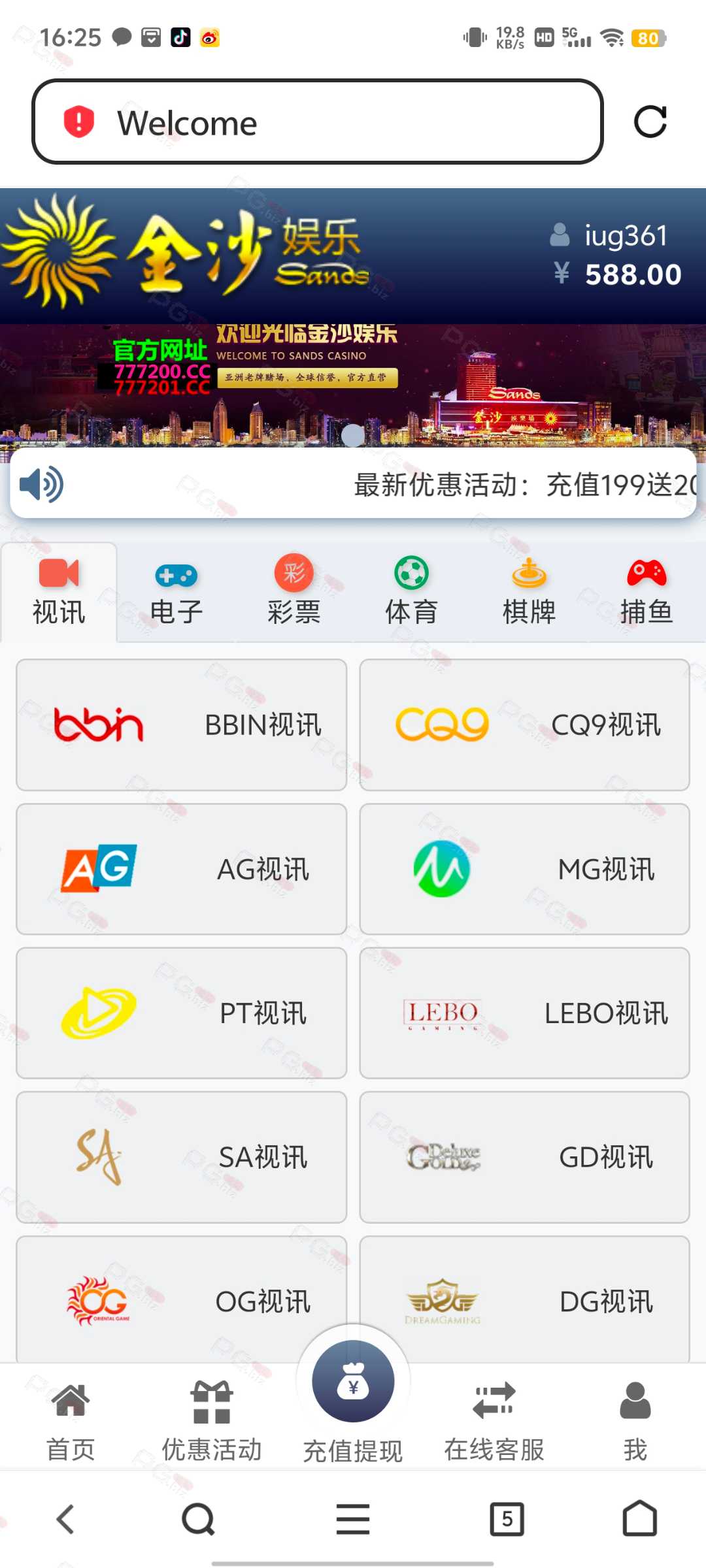Switch to the 彩票 category tab
706x1568 pixels.
pos(294,593)
